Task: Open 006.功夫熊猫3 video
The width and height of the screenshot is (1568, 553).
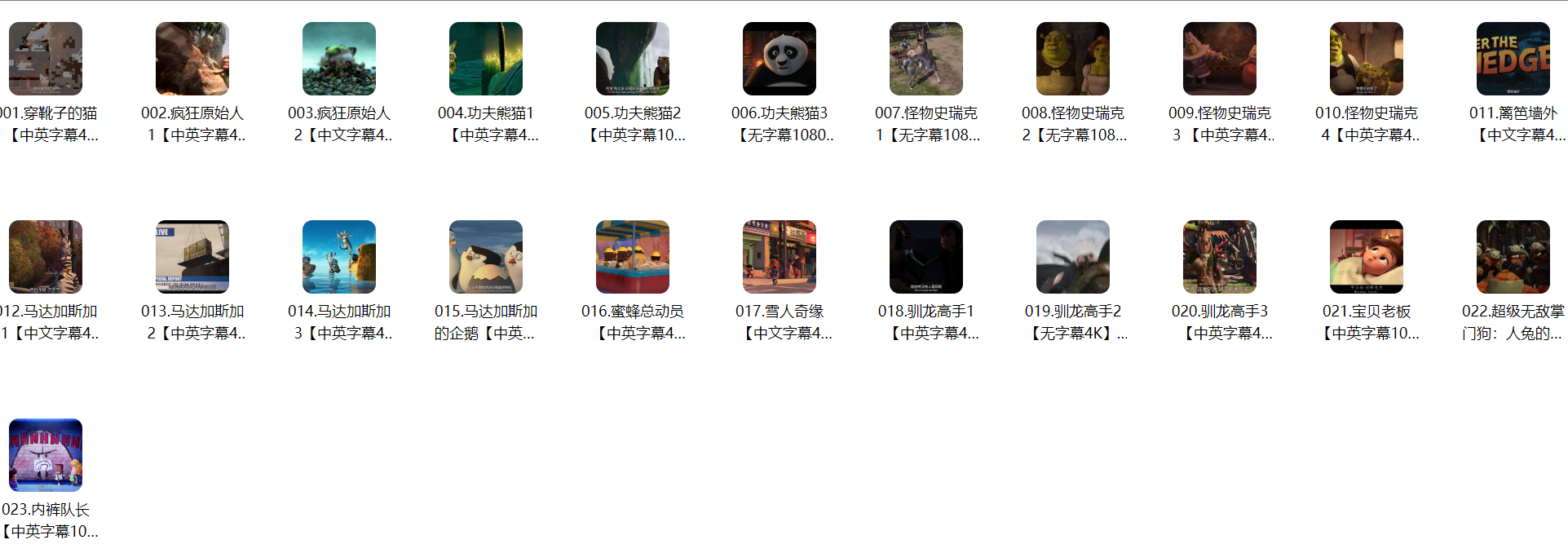Action: (x=780, y=59)
